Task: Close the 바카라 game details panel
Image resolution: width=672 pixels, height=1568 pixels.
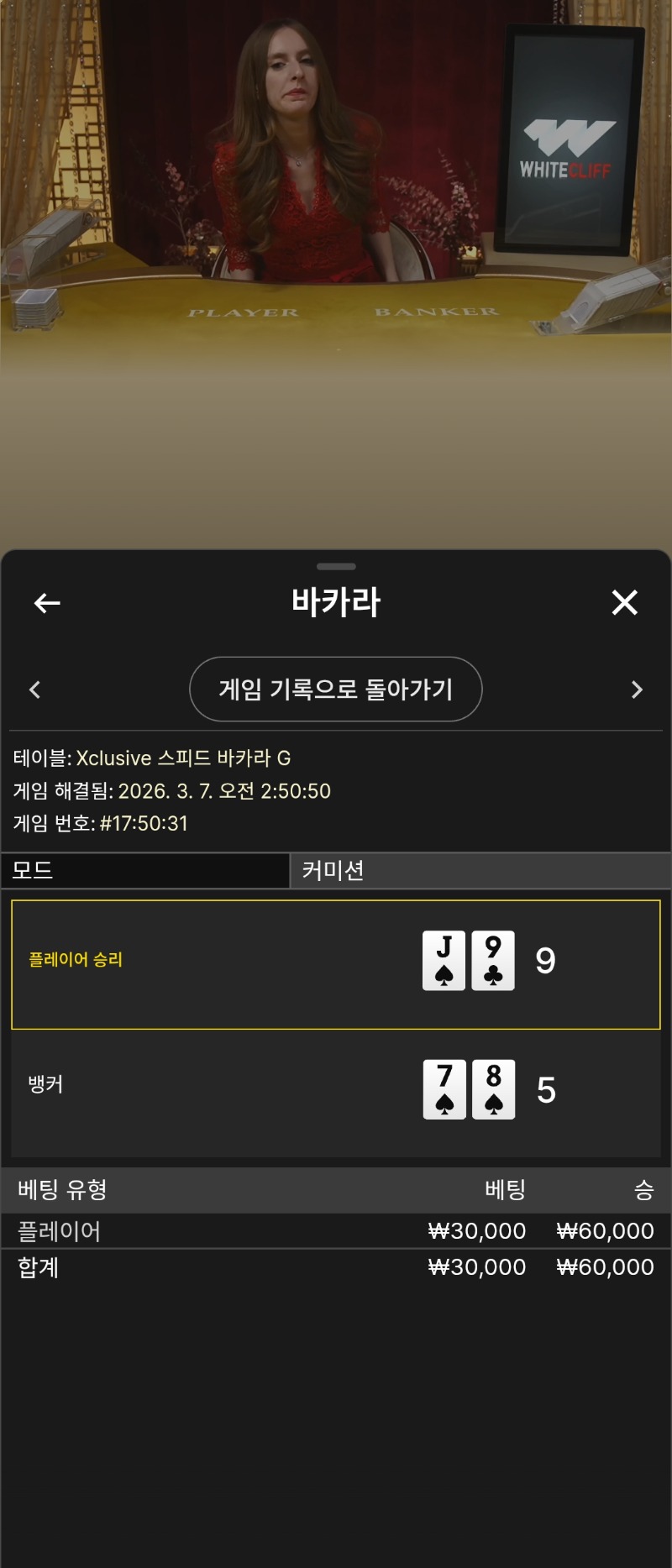Action: [624, 602]
